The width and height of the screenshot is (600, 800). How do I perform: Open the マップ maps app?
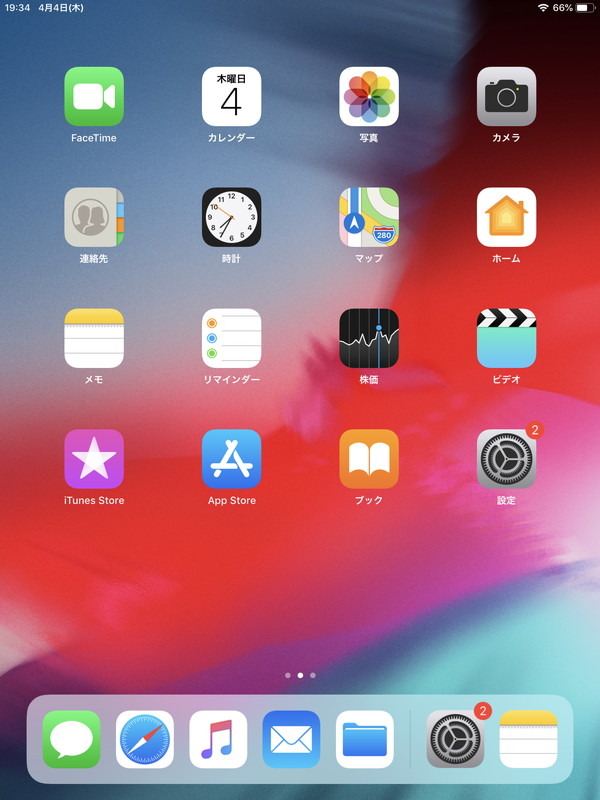click(x=369, y=217)
